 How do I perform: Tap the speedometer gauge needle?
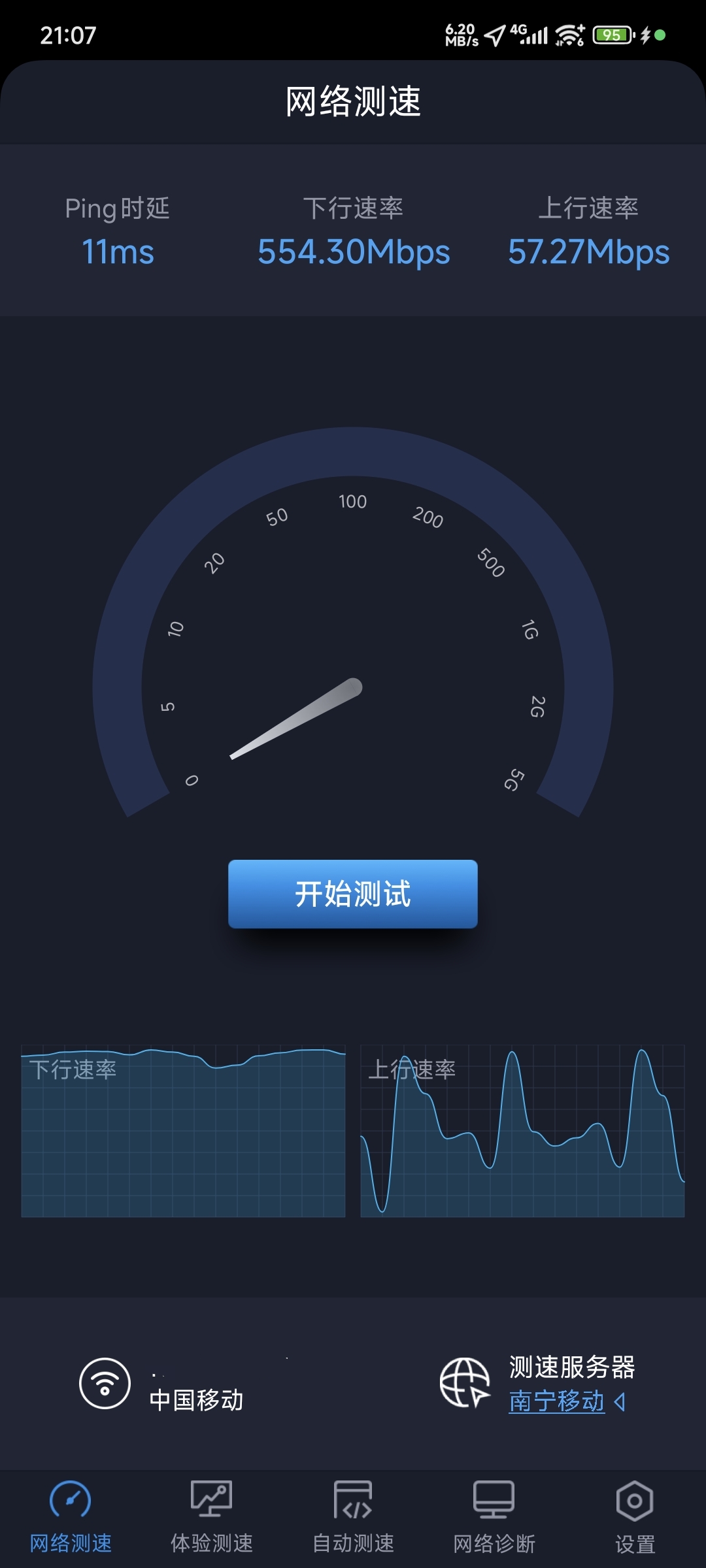click(x=294, y=719)
